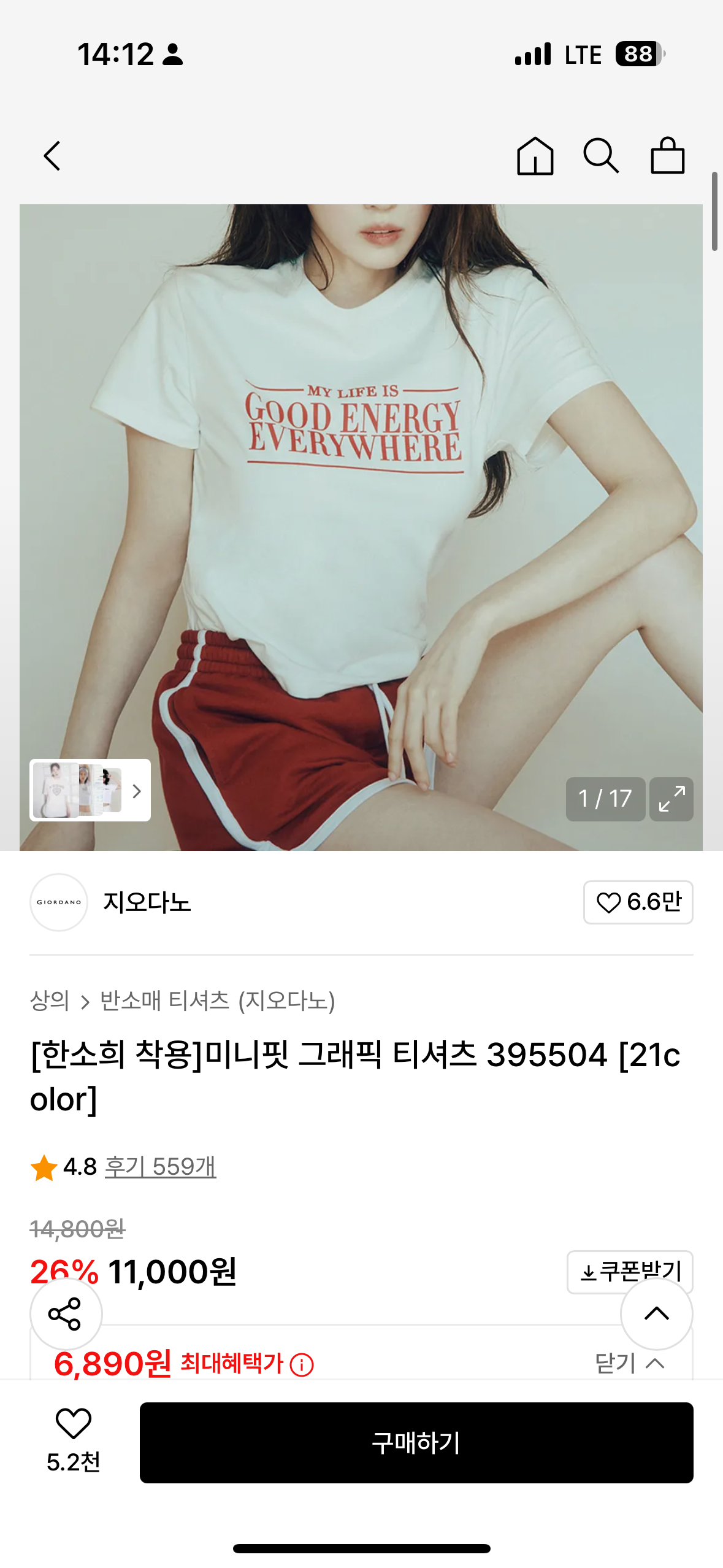Expand the product image to fullscreen
Screen dimensions: 723x1568
tap(671, 799)
